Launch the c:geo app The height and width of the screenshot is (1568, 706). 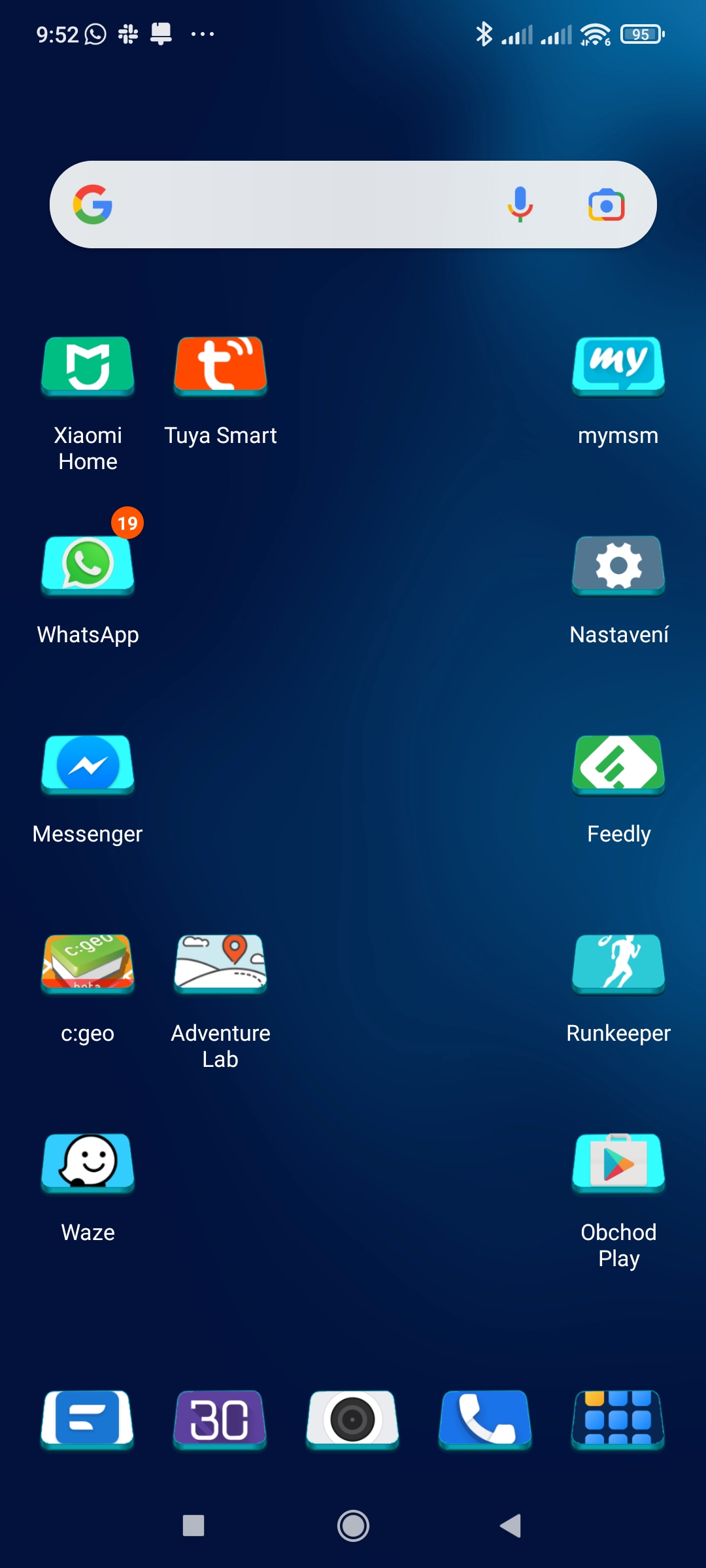88,964
